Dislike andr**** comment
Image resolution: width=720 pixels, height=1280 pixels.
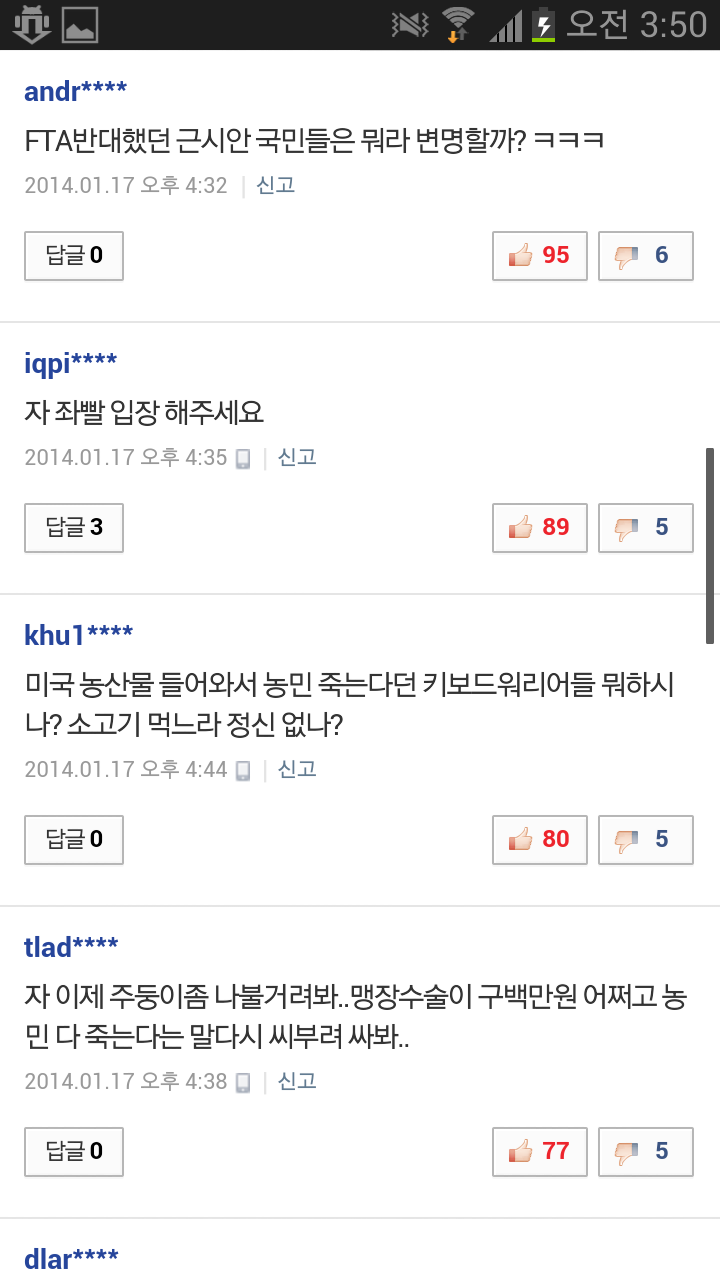(x=645, y=256)
